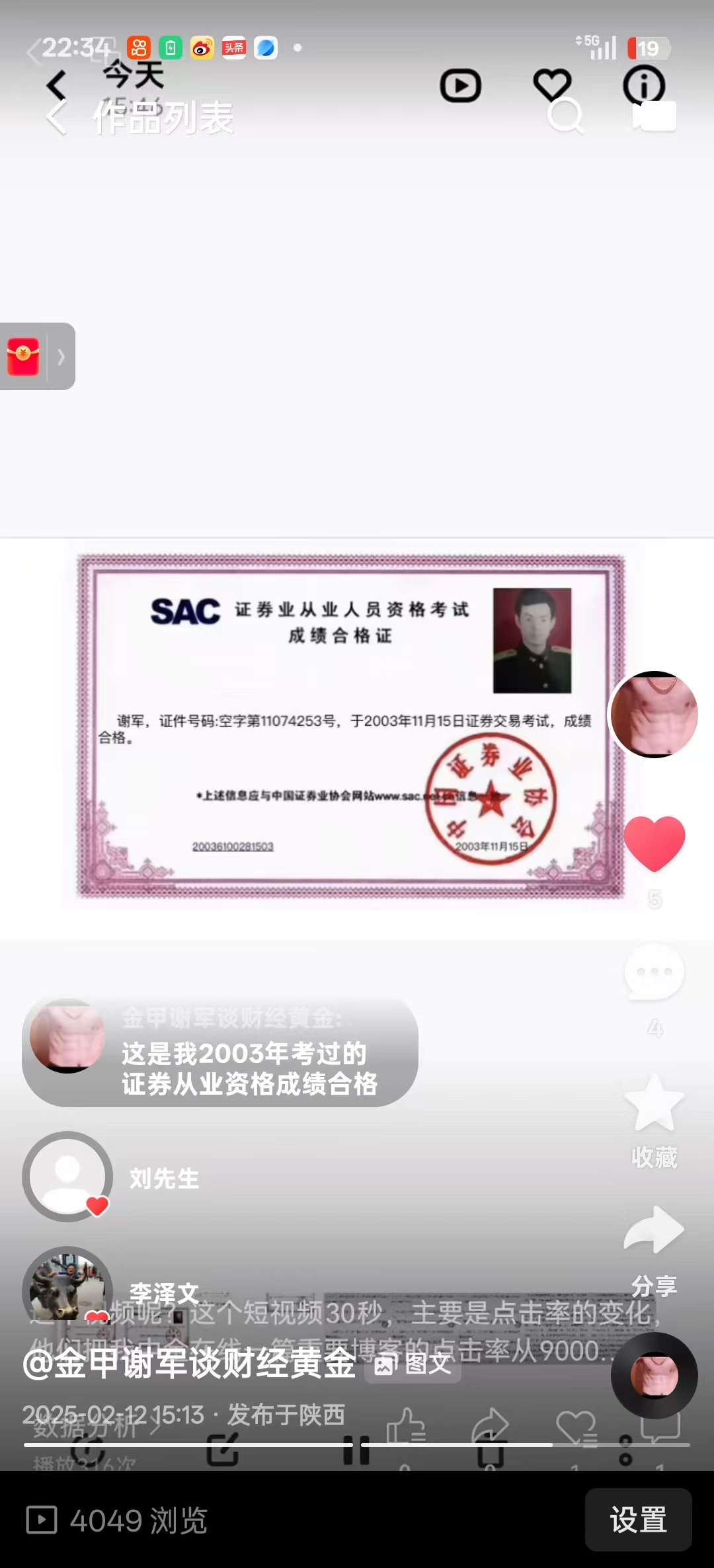Image resolution: width=714 pixels, height=1568 pixels.
Task: Open the 设置 button
Action: (638, 1520)
